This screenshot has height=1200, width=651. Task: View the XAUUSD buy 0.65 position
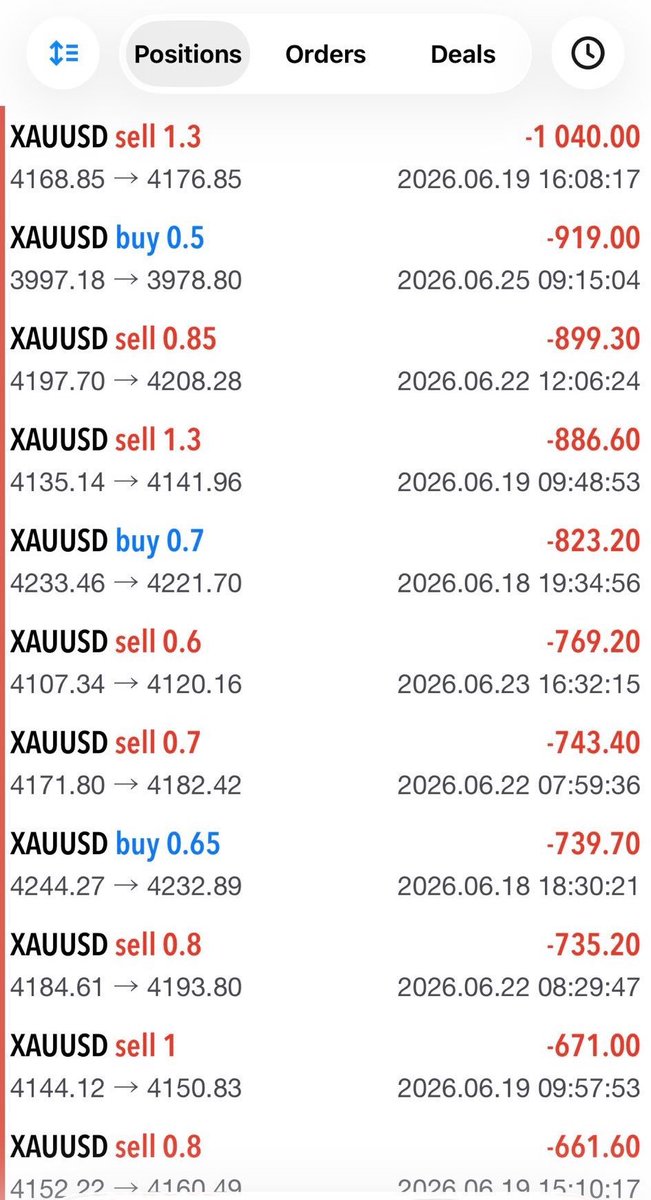(325, 864)
